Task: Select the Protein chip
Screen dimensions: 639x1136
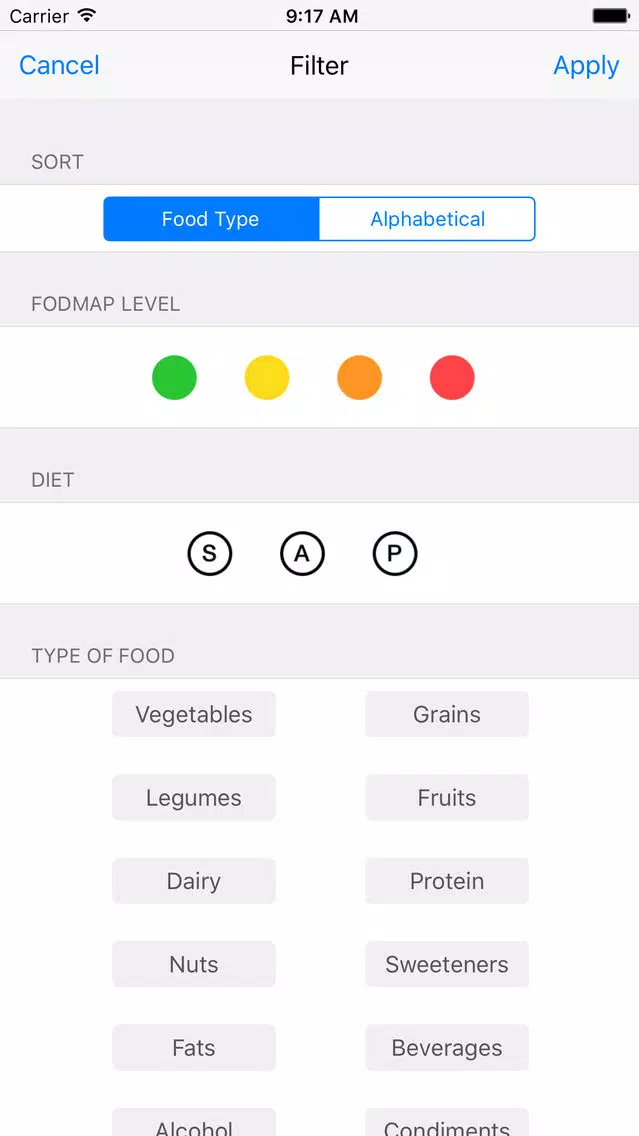Action: (447, 881)
